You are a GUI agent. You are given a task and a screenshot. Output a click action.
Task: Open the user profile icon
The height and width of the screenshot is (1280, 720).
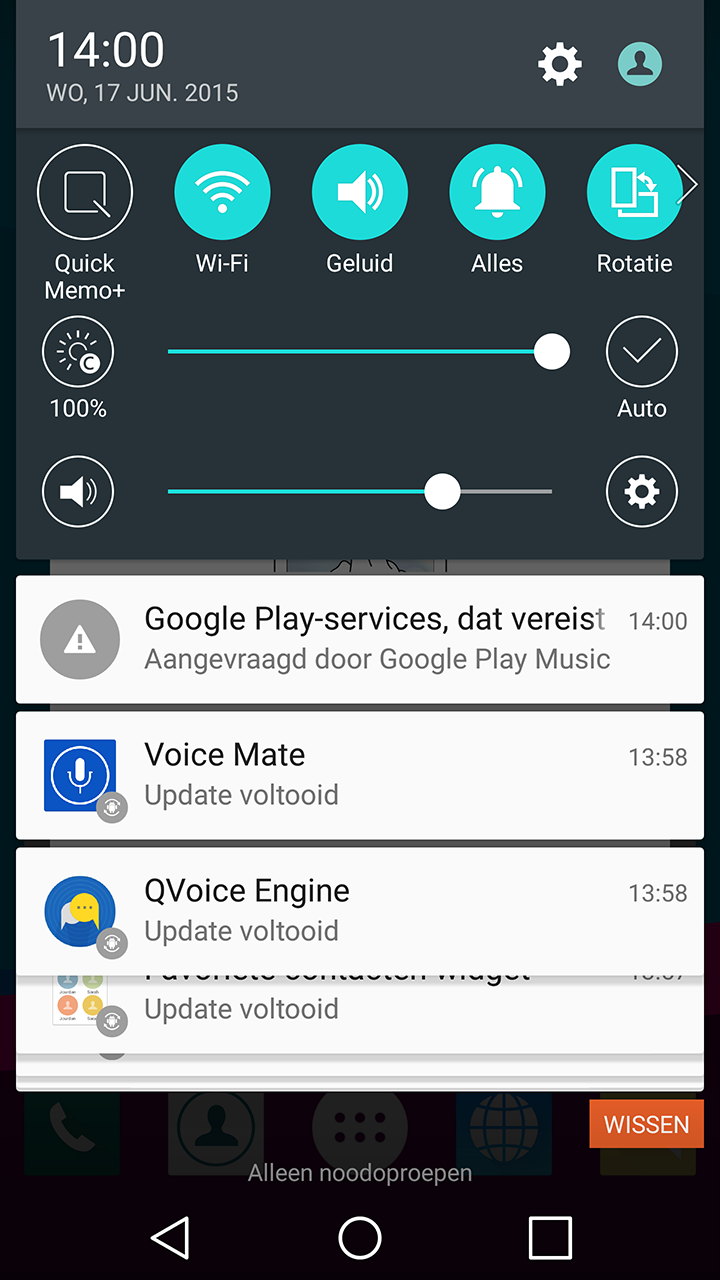[x=640, y=65]
